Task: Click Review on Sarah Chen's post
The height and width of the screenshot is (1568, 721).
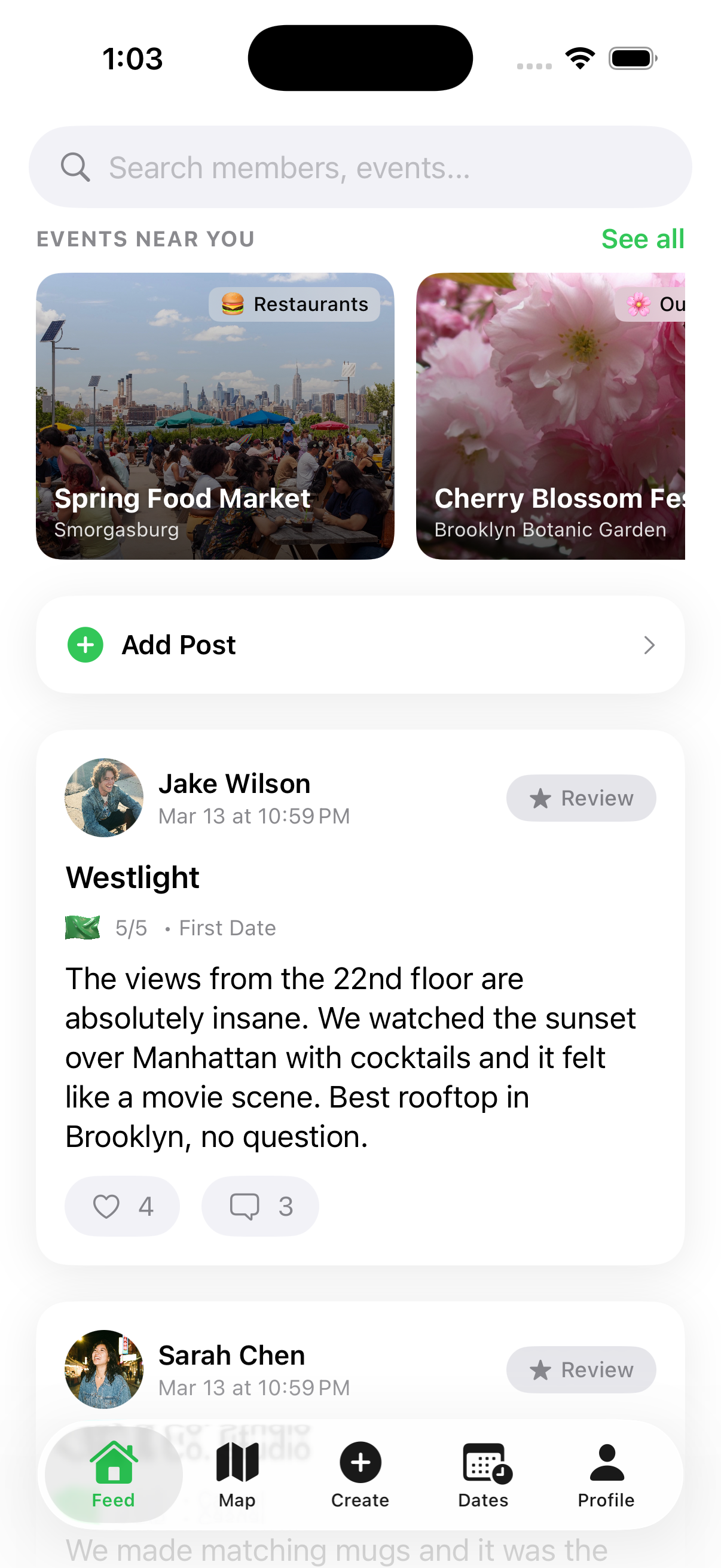Action: (x=581, y=1369)
